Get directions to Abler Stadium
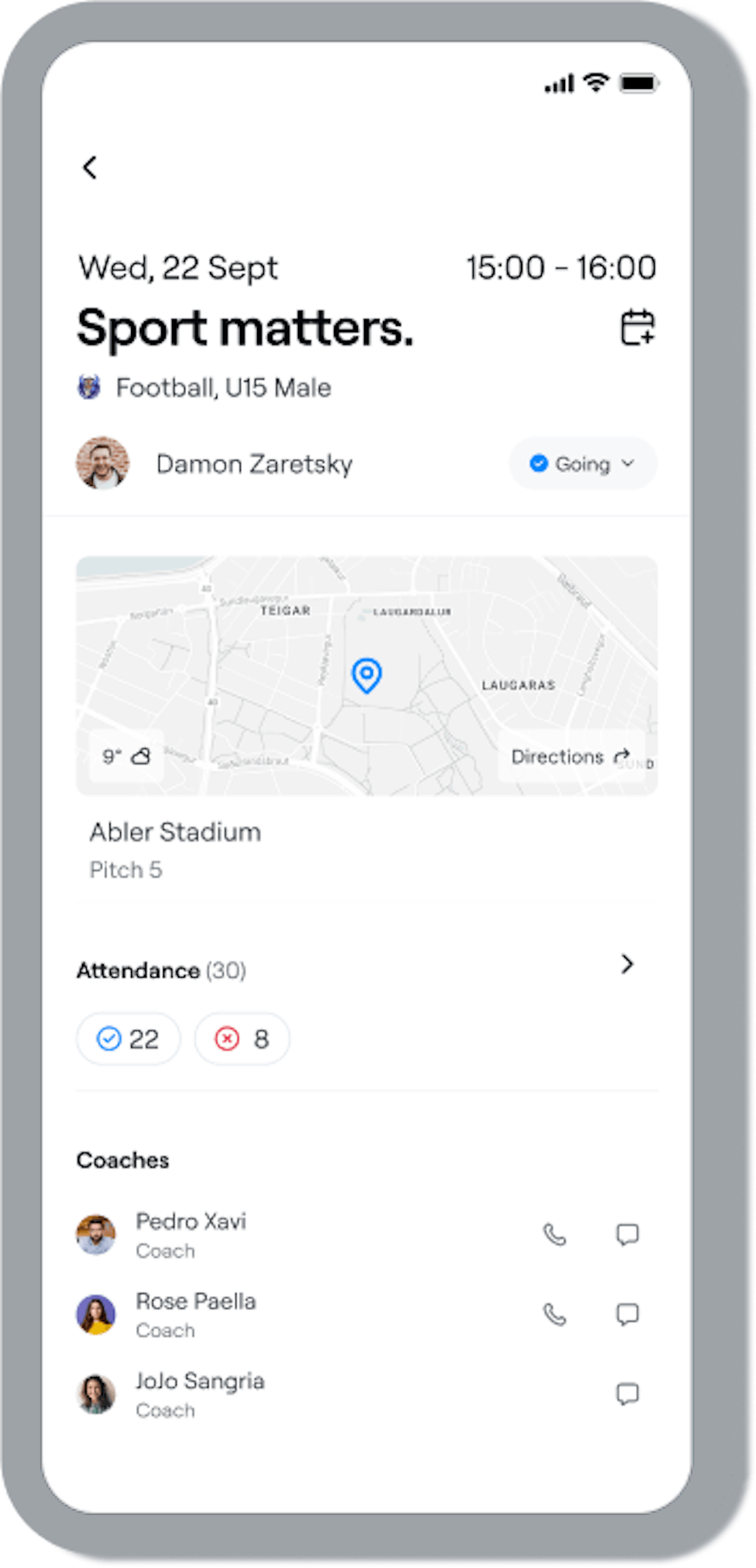 [x=570, y=756]
